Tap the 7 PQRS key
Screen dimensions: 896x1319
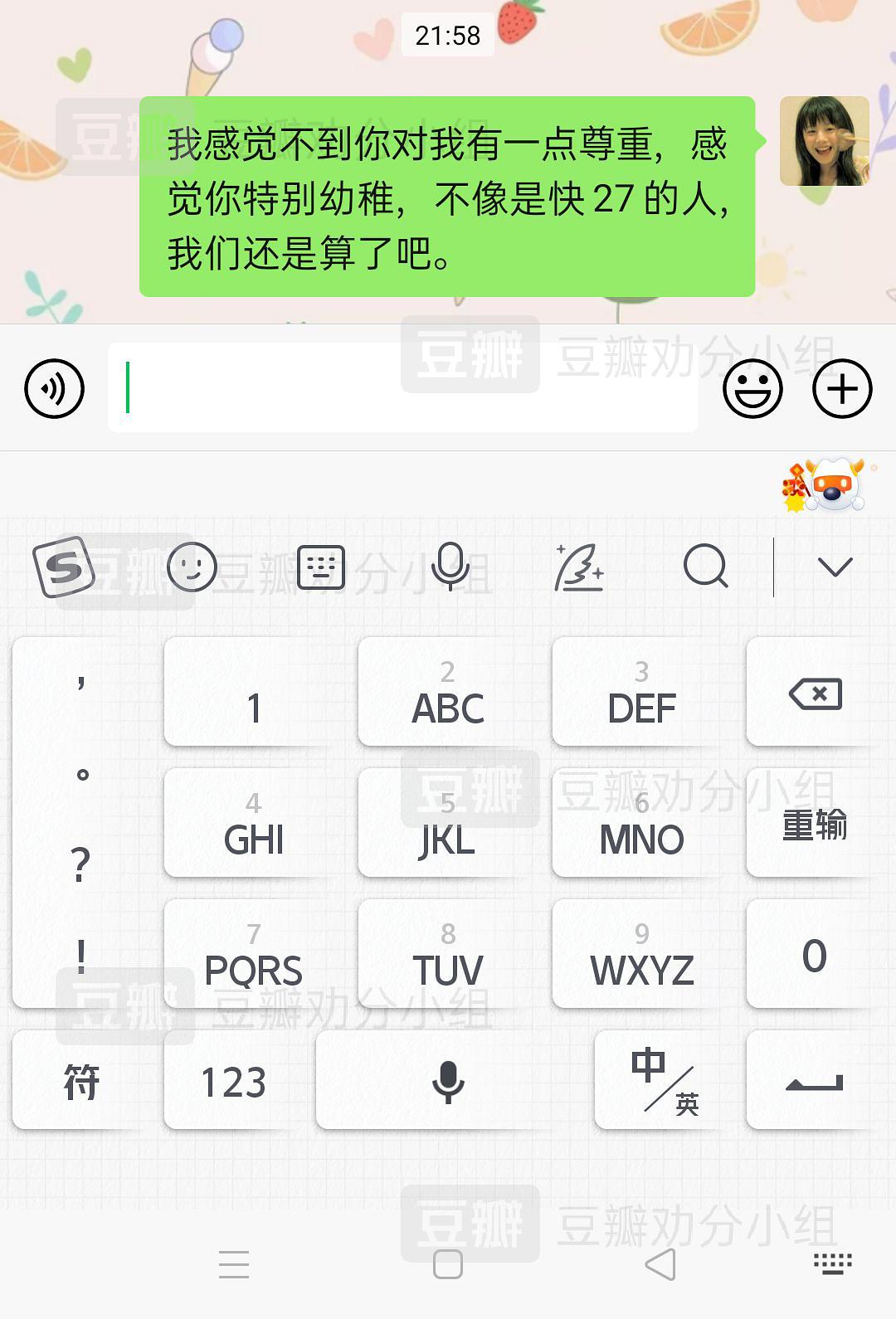(x=254, y=956)
